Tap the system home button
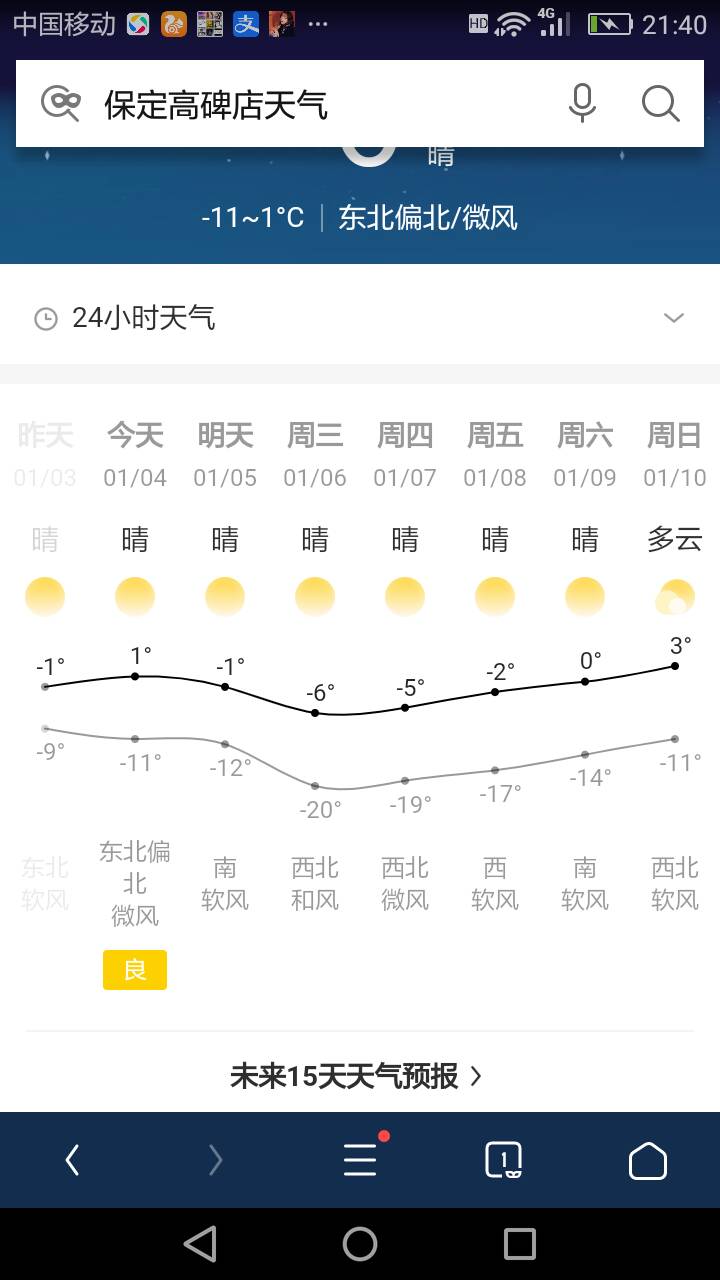 tap(360, 1244)
